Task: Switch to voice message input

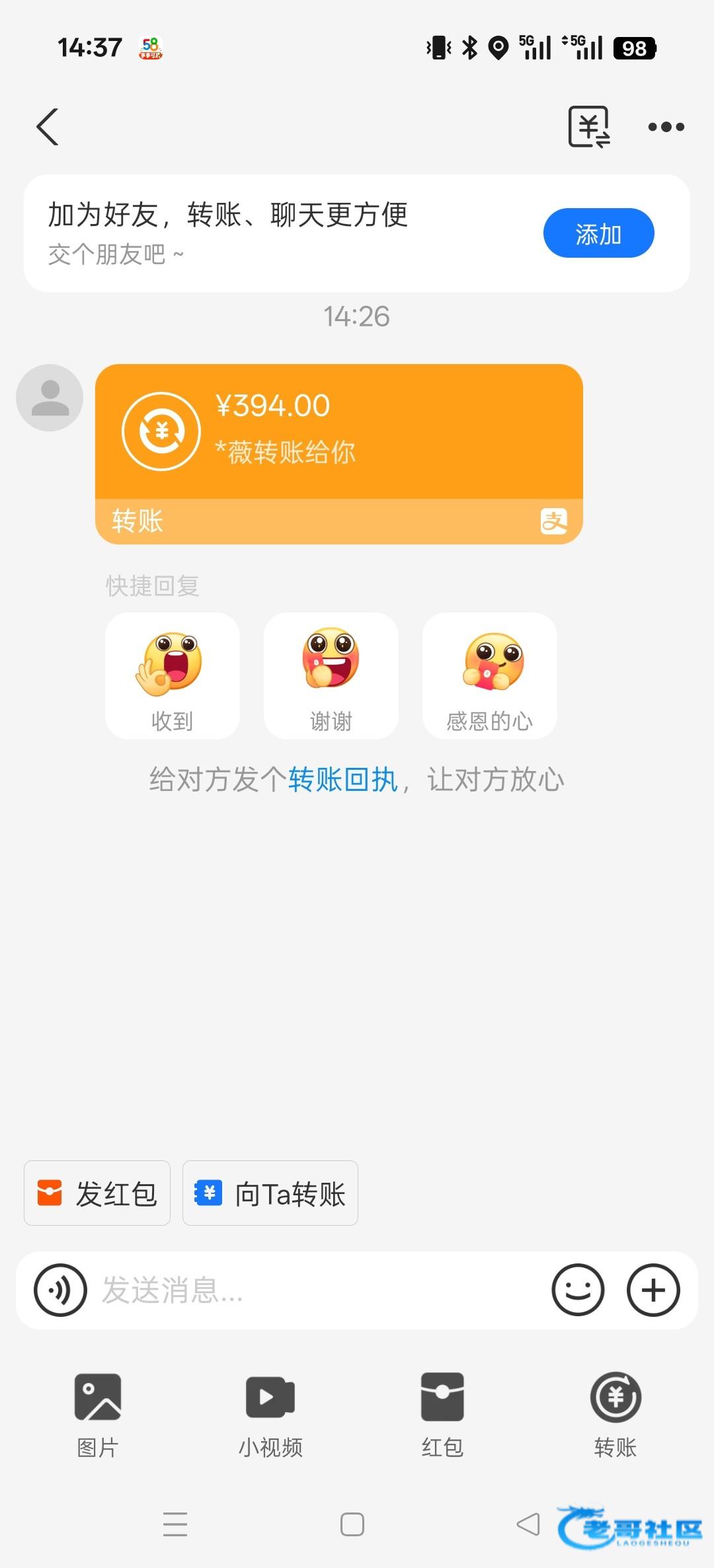Action: click(x=60, y=1290)
